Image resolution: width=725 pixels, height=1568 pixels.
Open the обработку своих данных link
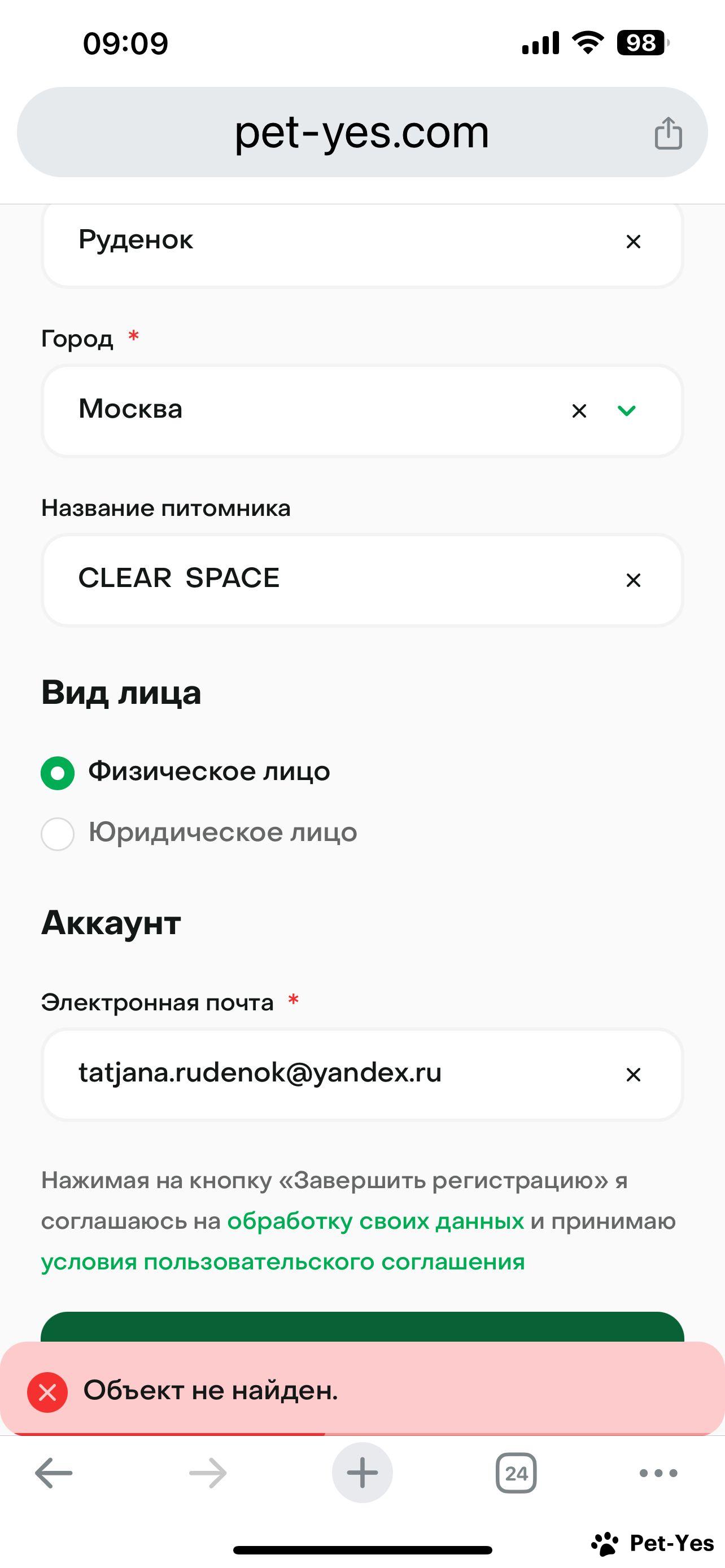point(375,1221)
